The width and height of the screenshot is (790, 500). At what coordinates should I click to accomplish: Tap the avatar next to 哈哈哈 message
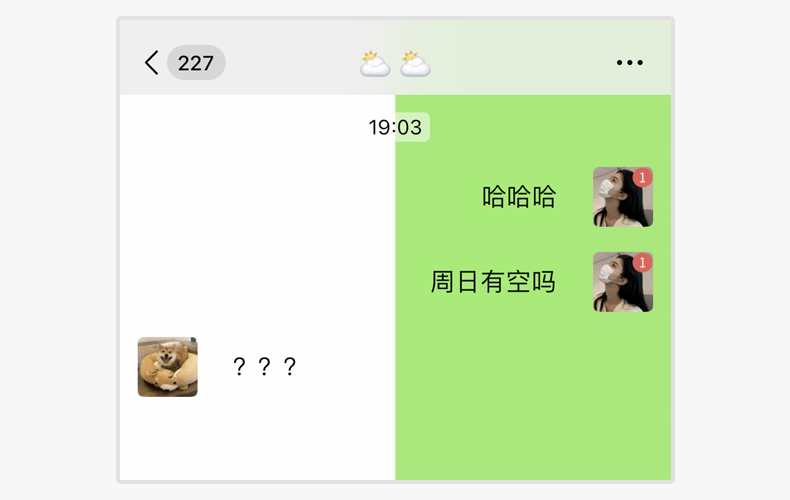click(x=622, y=197)
